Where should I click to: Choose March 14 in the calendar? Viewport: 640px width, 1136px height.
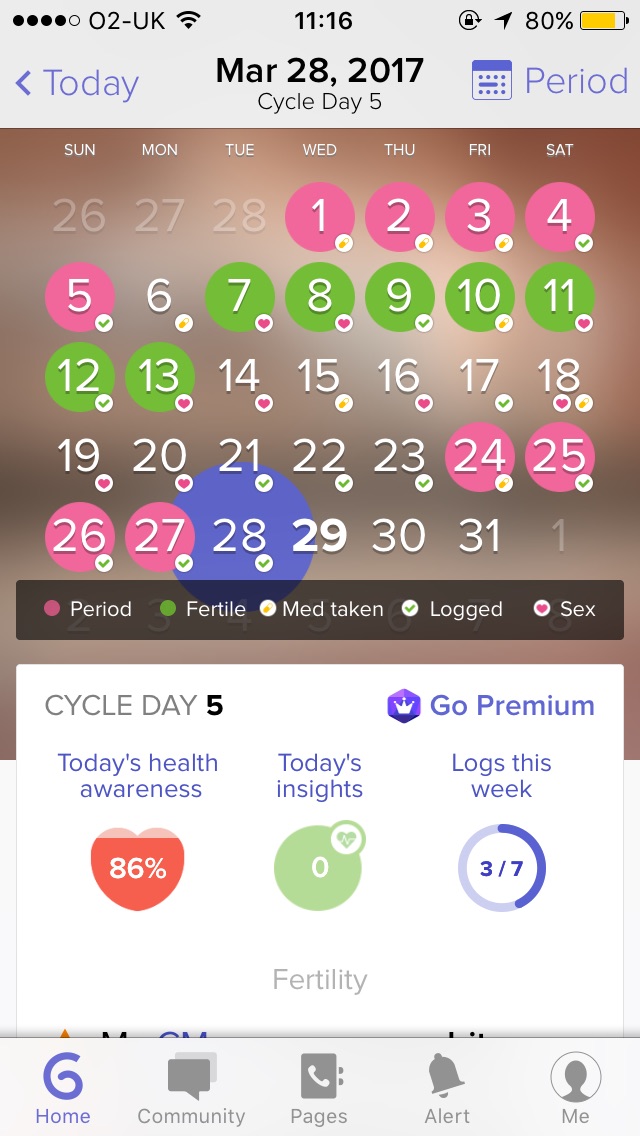tap(239, 376)
